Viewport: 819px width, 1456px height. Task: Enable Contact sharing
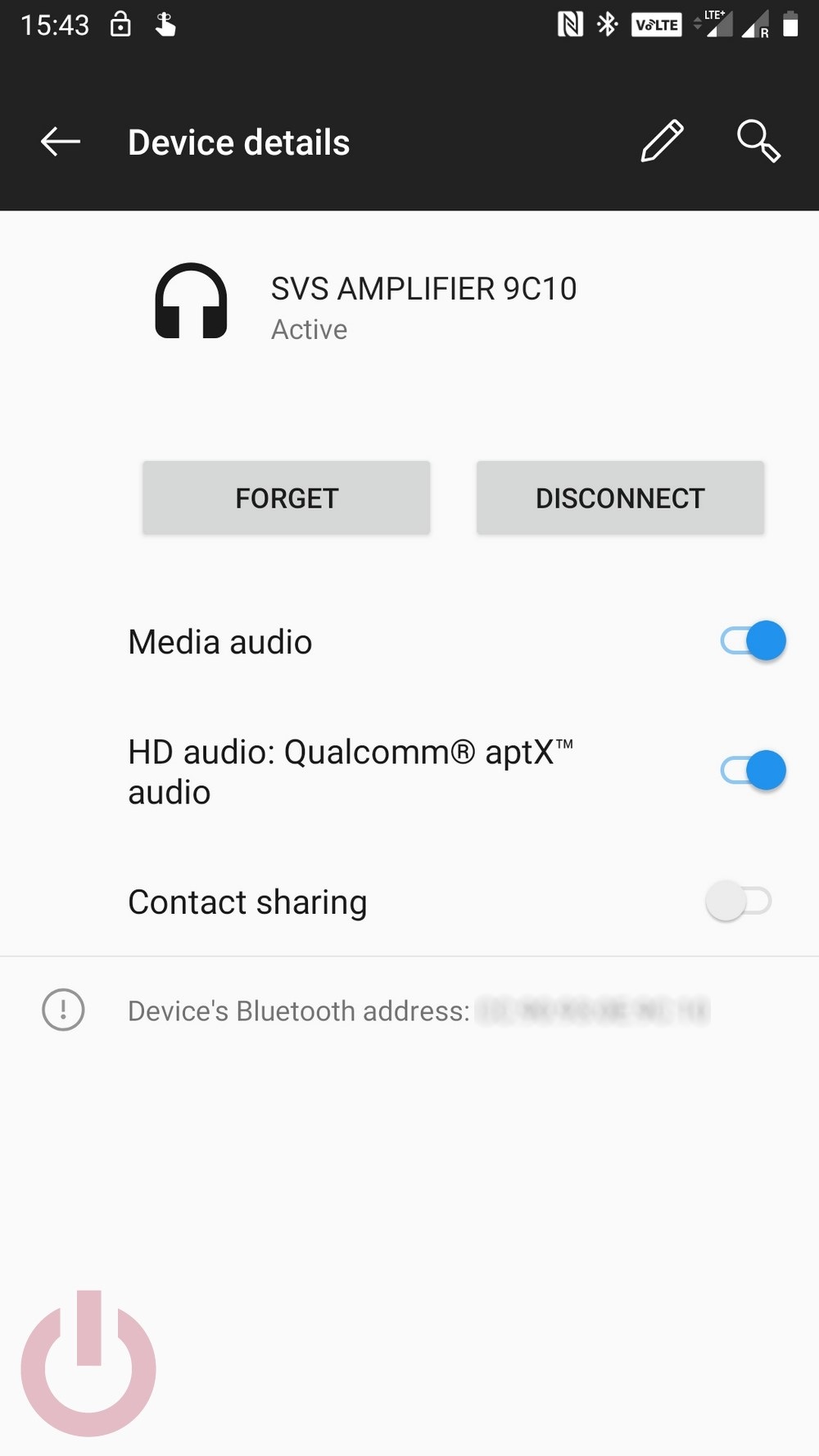[x=738, y=902]
